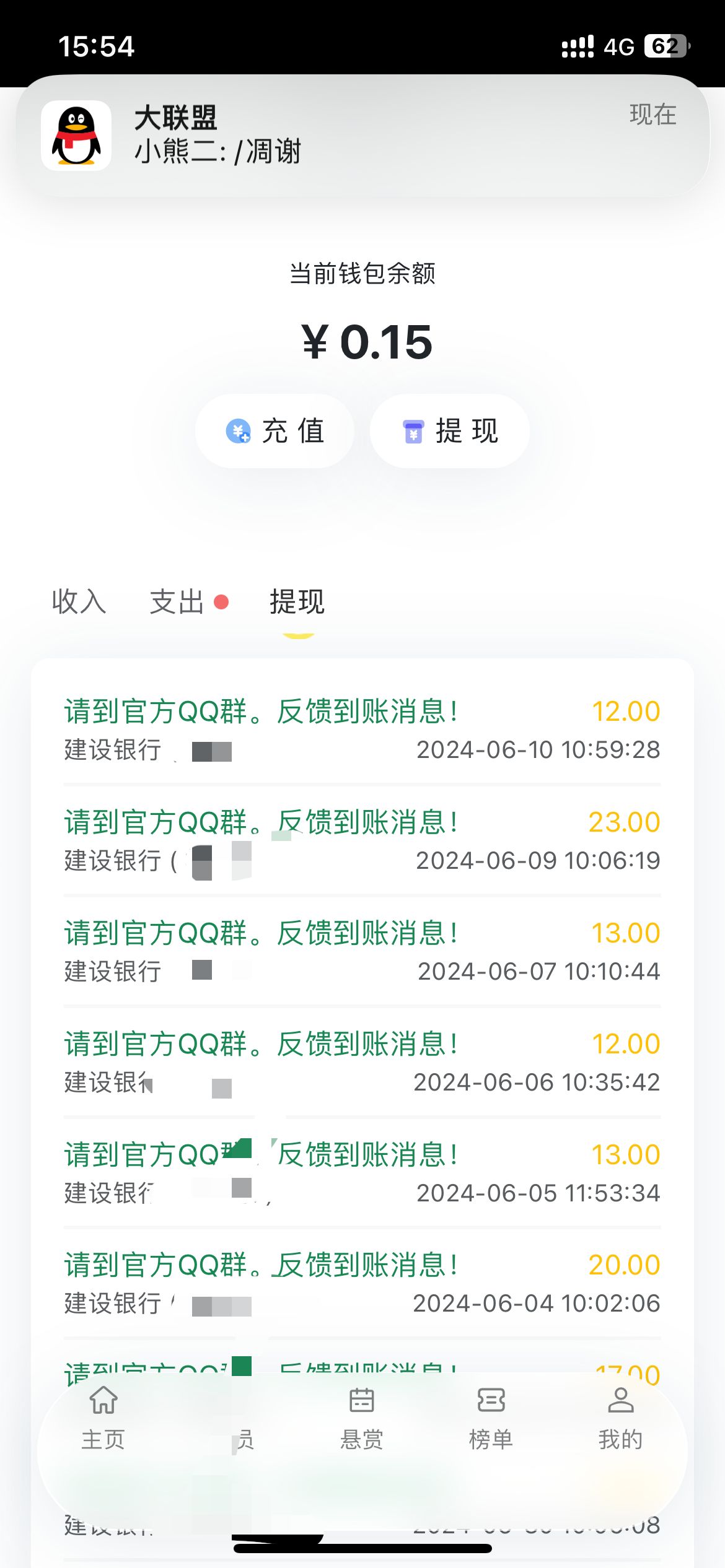725x1568 pixels.
Task: Open the 13.00 withdrawal dated 2024-06-05
Action: (x=362, y=1173)
